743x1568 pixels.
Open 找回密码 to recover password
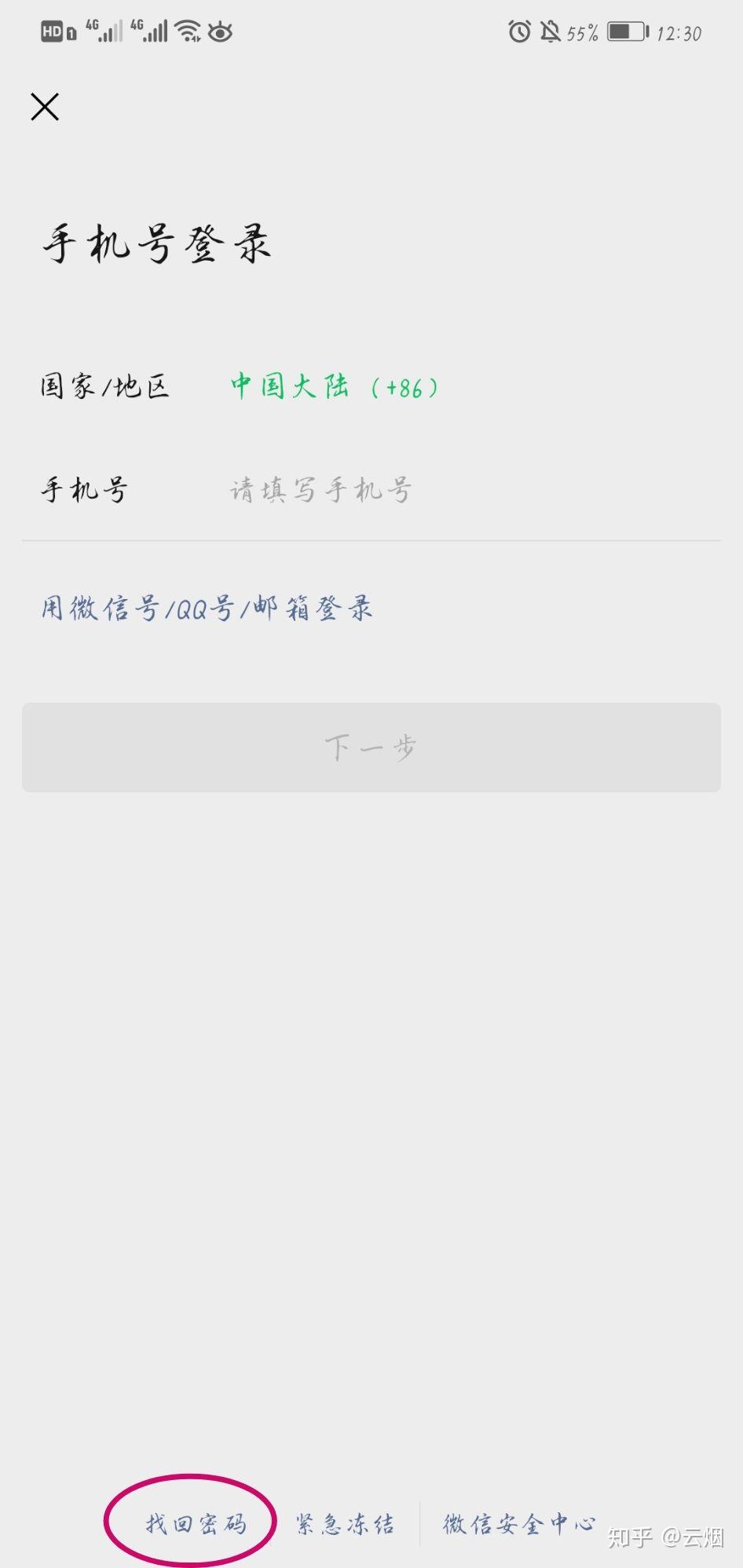coord(196,1524)
